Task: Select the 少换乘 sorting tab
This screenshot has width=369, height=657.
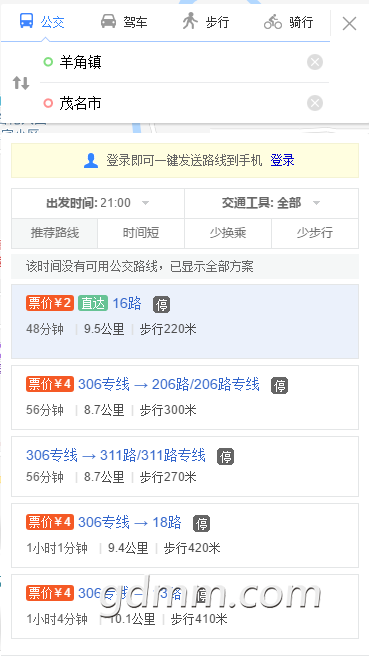Action: (x=228, y=233)
